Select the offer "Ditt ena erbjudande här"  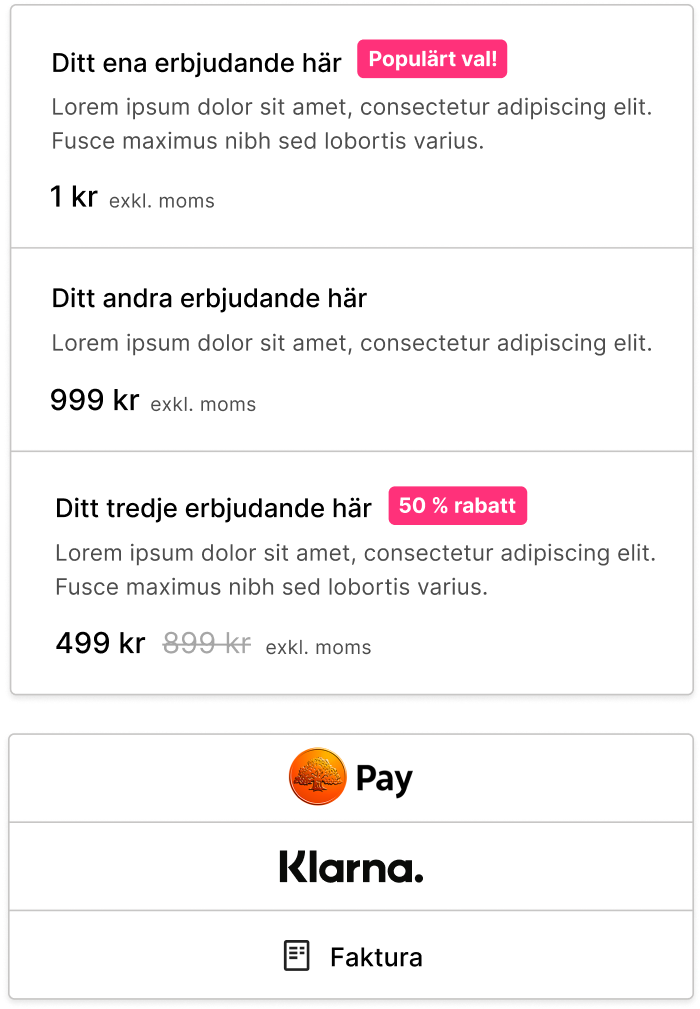(x=196, y=62)
